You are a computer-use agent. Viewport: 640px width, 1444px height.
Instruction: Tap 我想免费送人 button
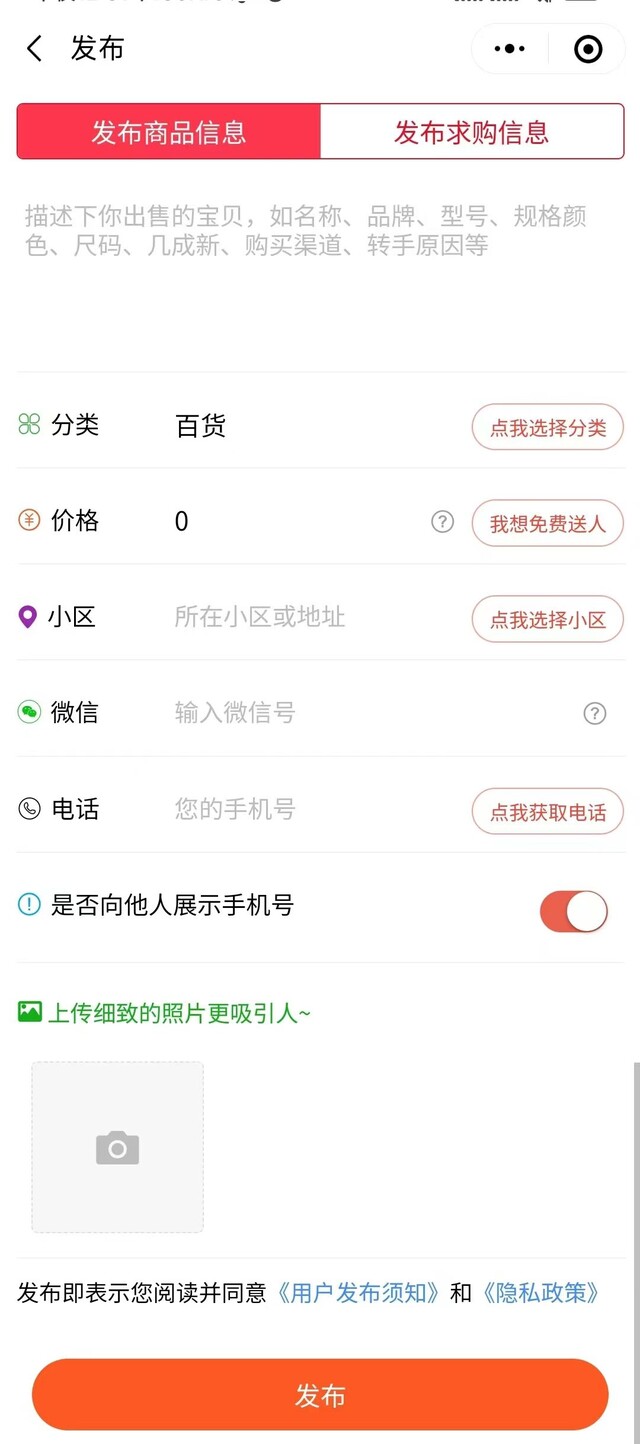click(547, 524)
